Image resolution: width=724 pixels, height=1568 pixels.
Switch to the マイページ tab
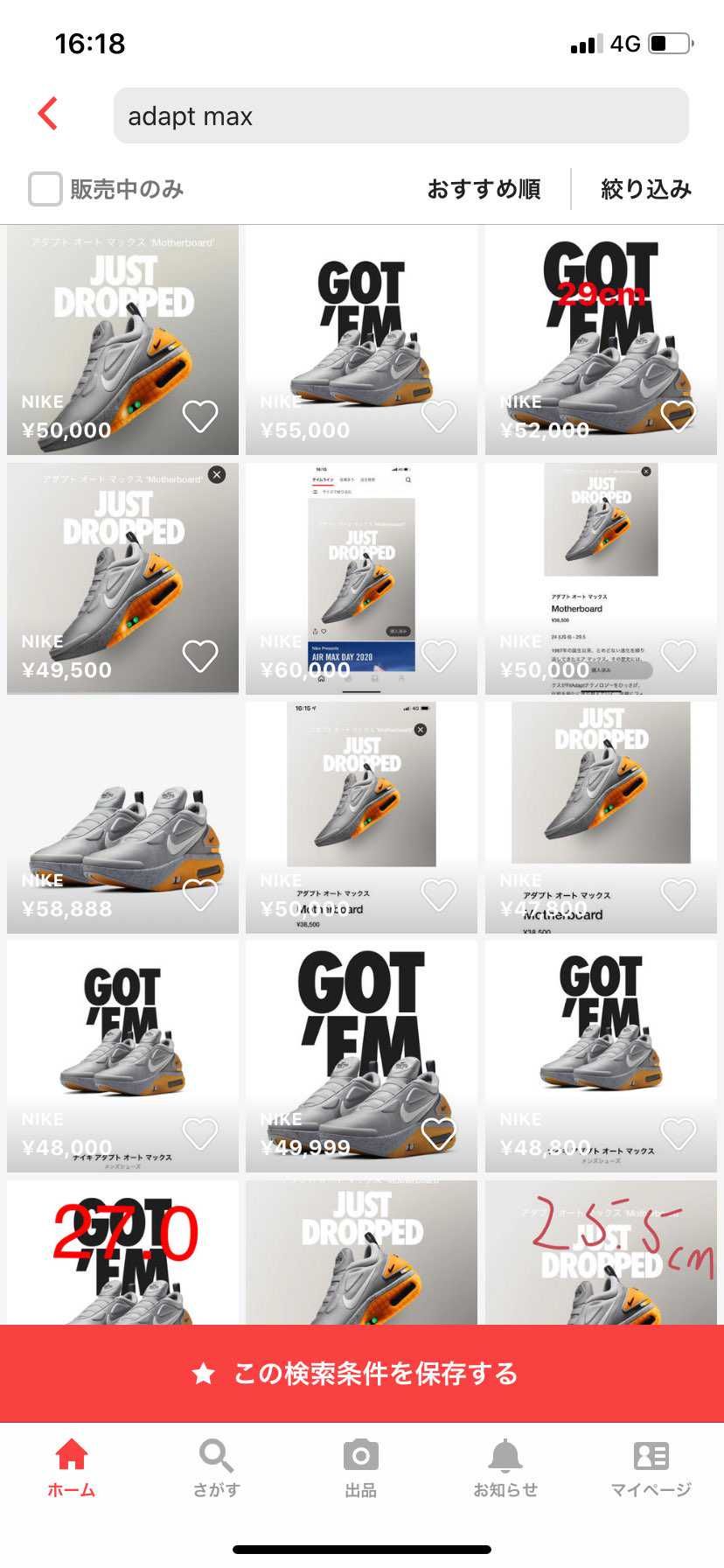click(651, 1468)
